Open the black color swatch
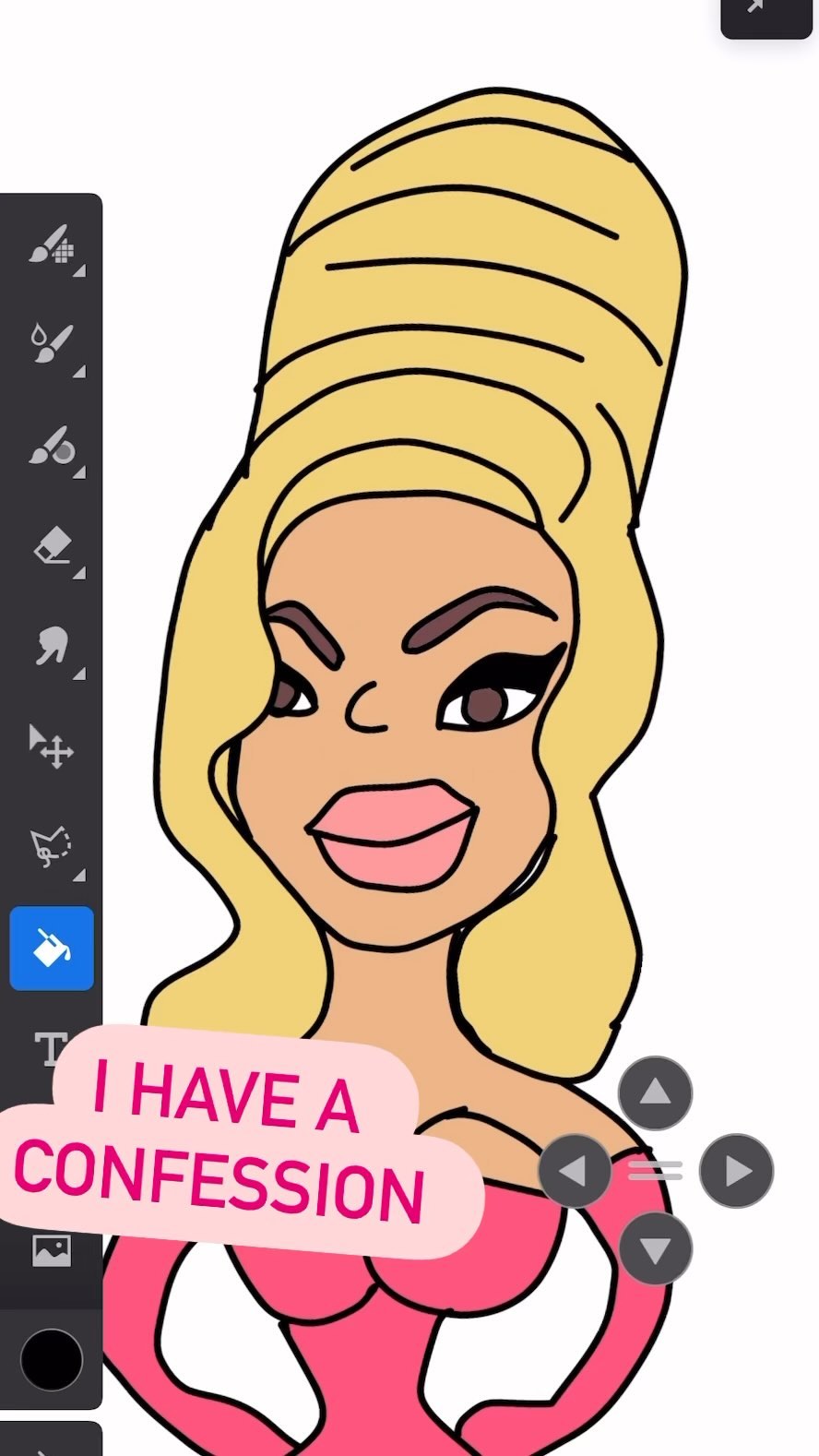 [52, 1360]
